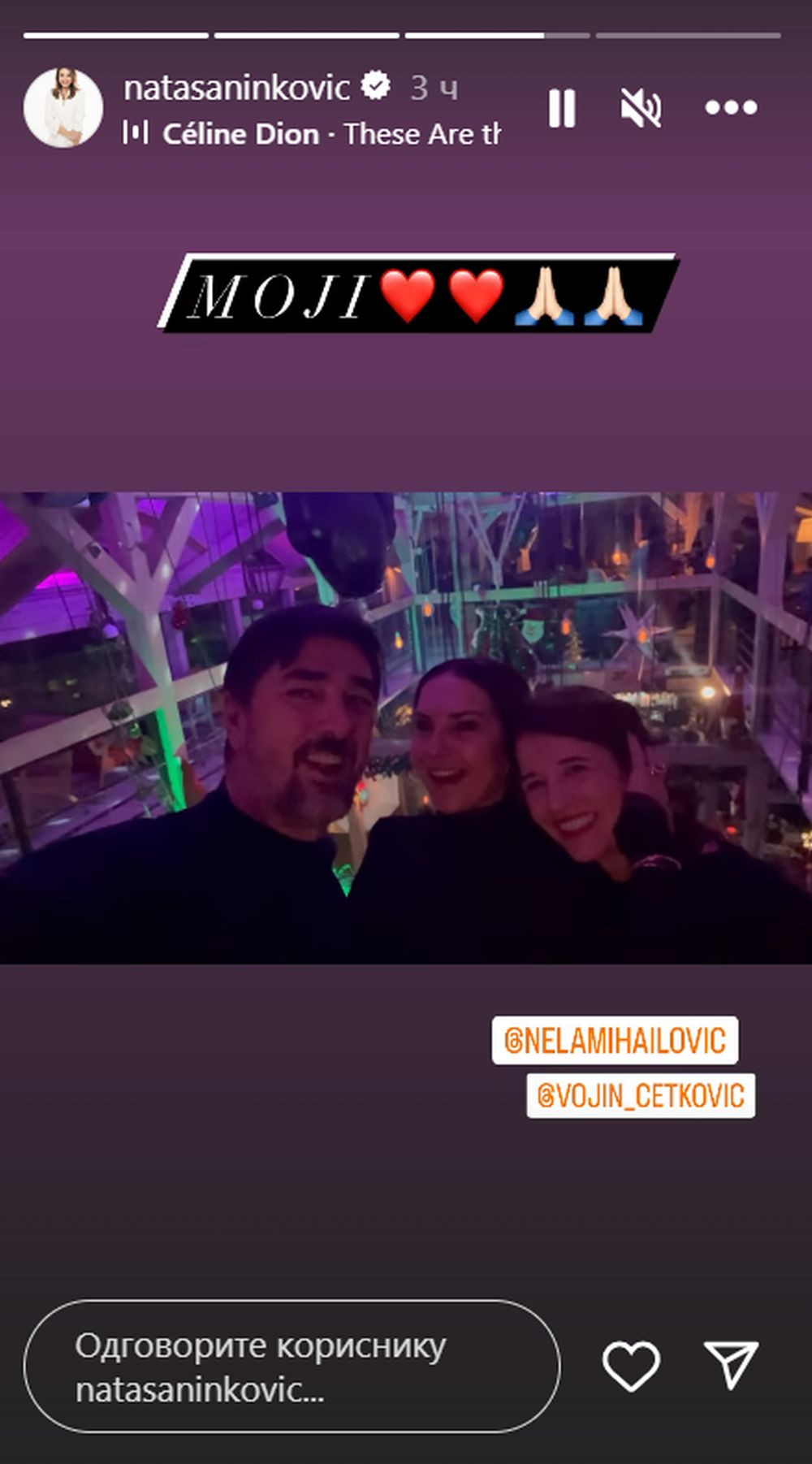Pause the story playback

562,108
